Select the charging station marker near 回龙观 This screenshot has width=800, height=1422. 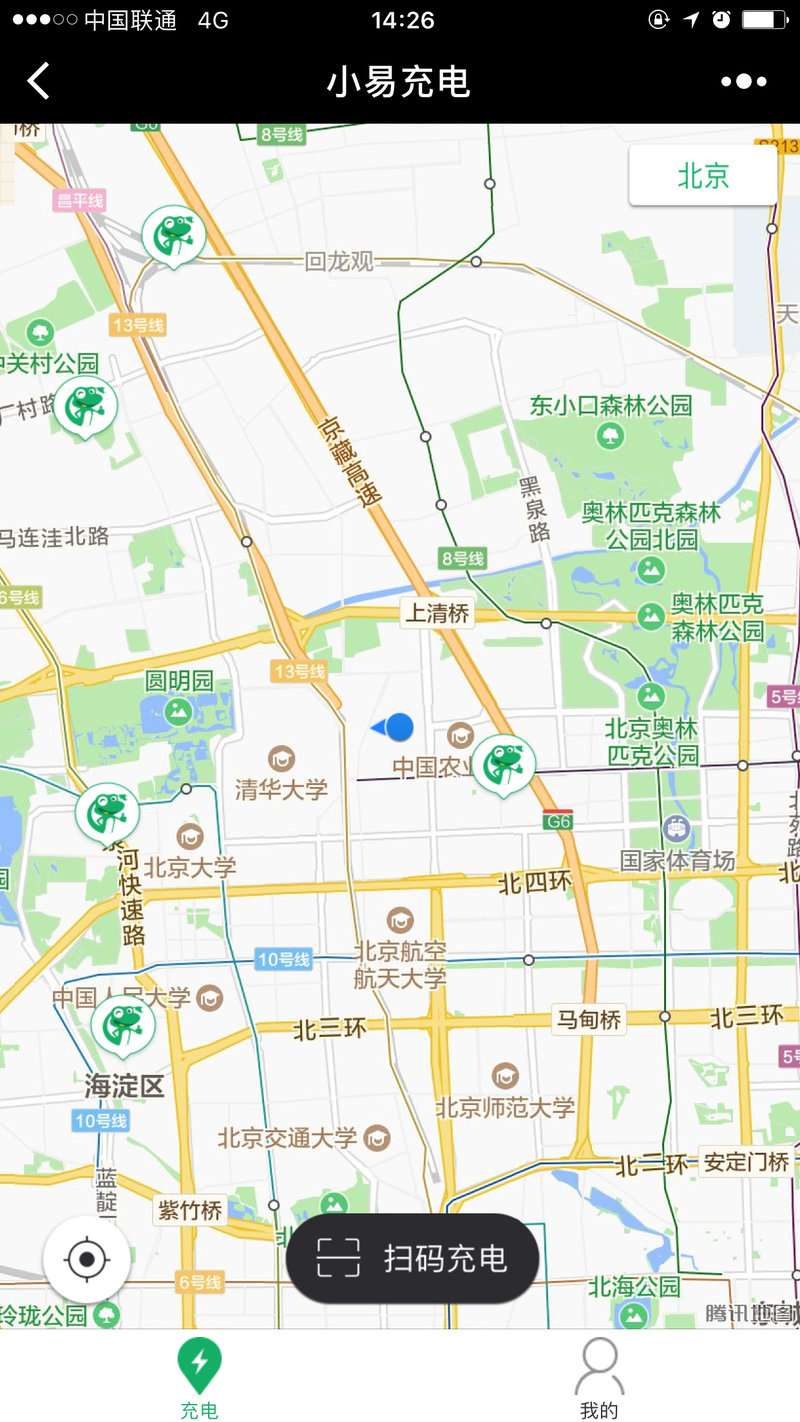pyautogui.click(x=173, y=236)
